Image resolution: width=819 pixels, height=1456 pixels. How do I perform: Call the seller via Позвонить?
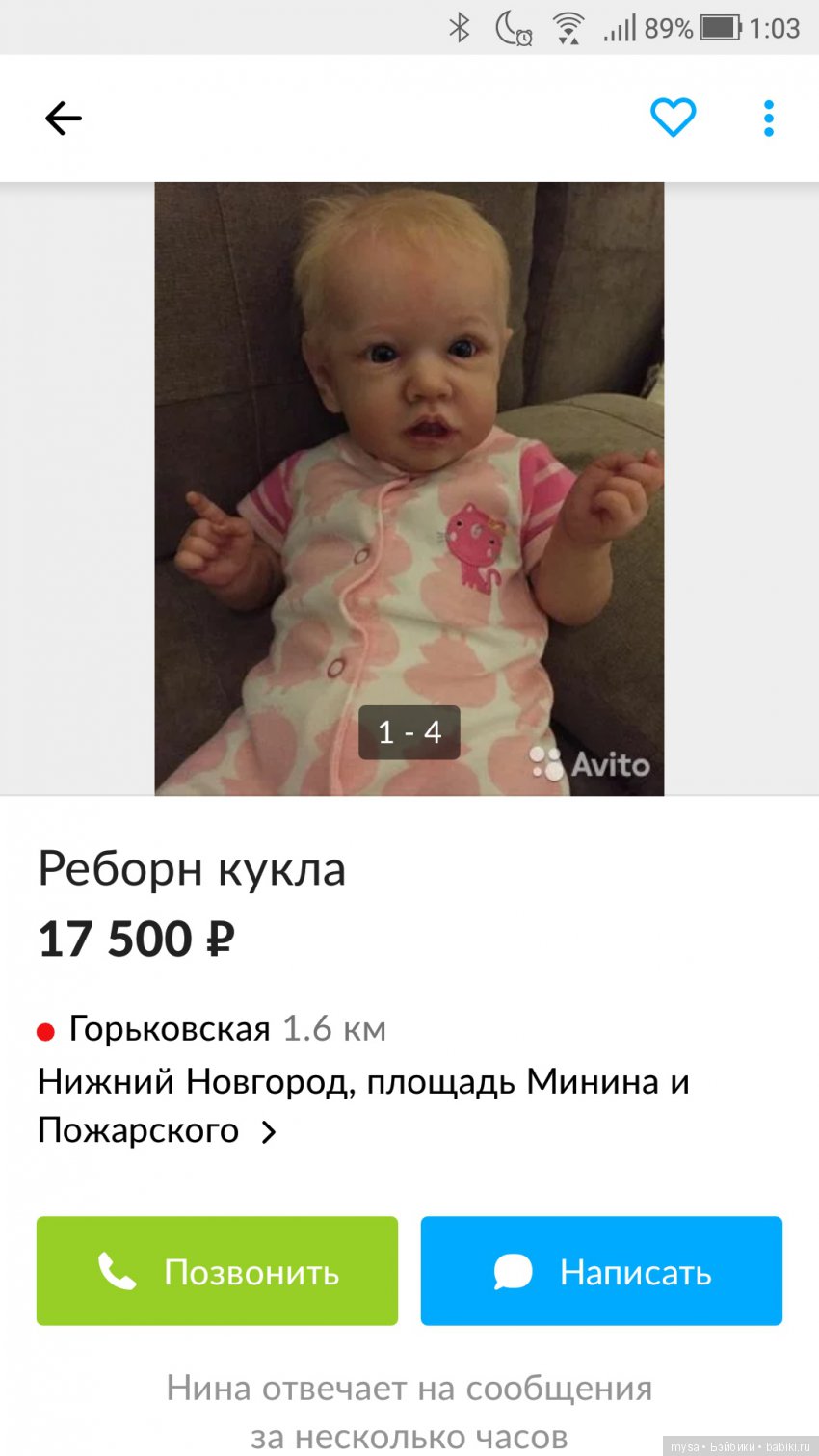217,1270
